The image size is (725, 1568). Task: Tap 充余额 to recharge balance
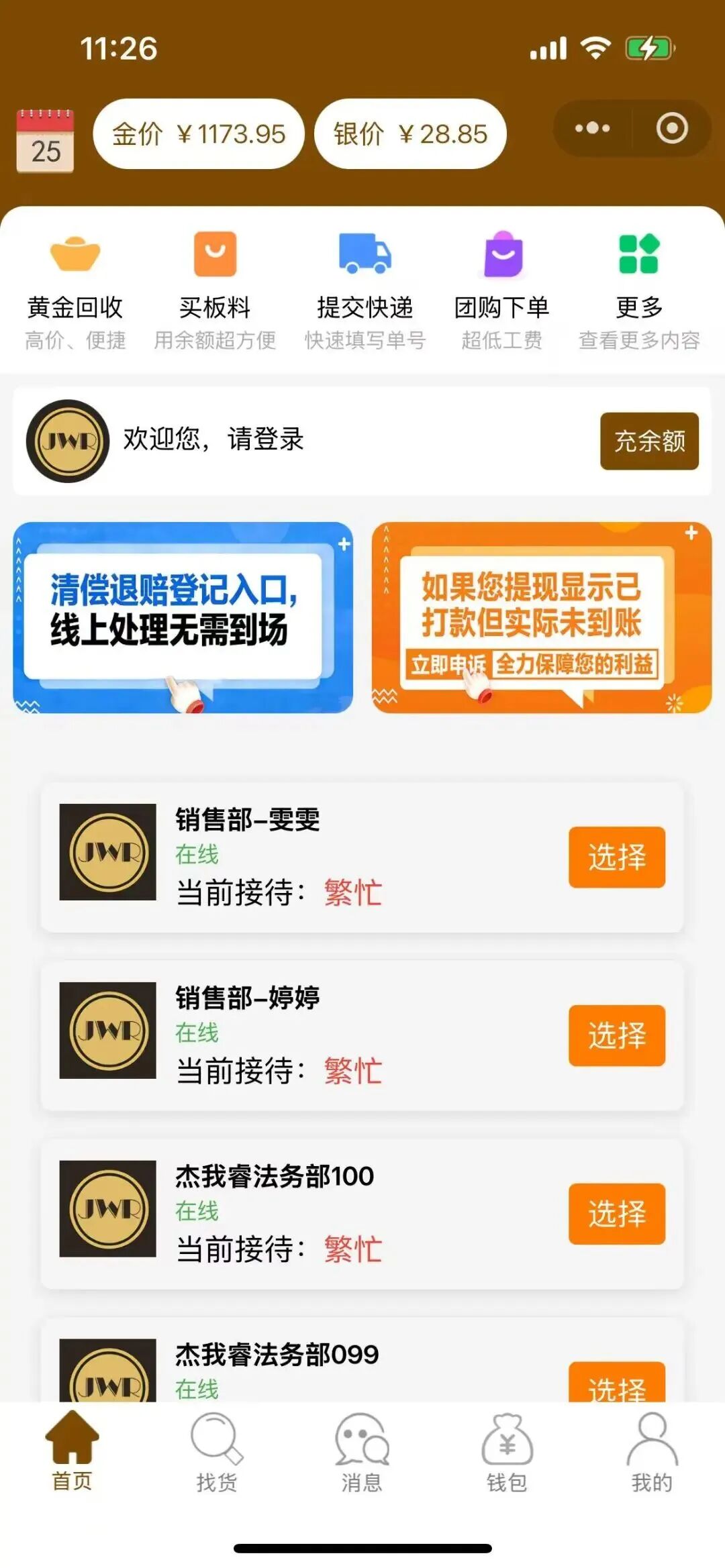(x=649, y=441)
